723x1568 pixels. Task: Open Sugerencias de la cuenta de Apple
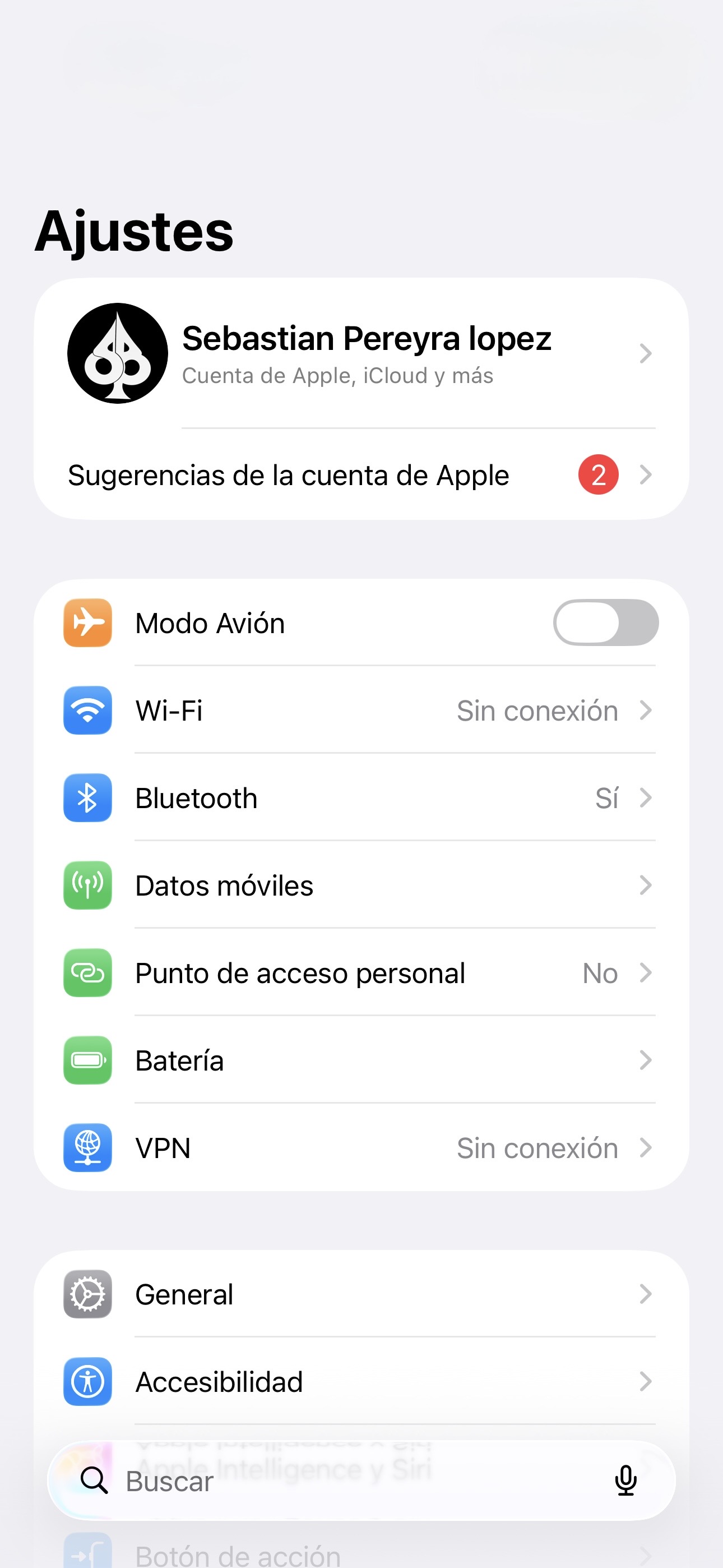coord(361,475)
